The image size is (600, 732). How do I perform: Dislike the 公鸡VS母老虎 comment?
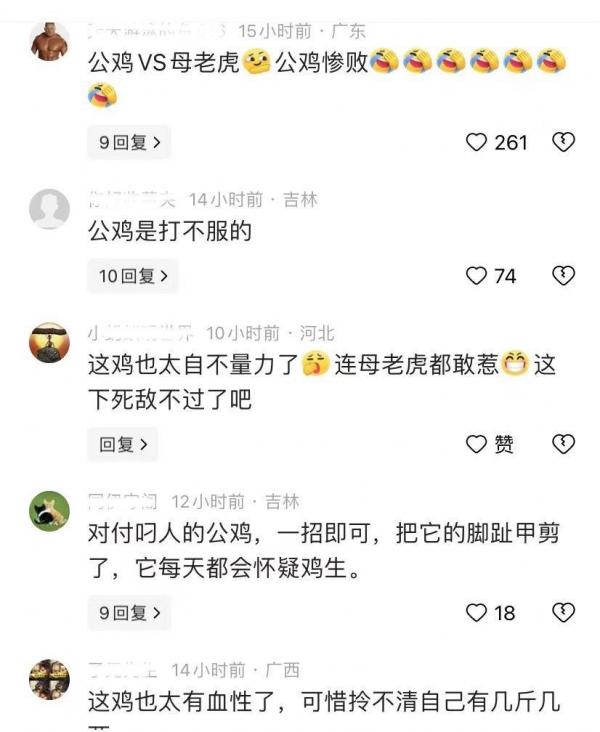564,143
